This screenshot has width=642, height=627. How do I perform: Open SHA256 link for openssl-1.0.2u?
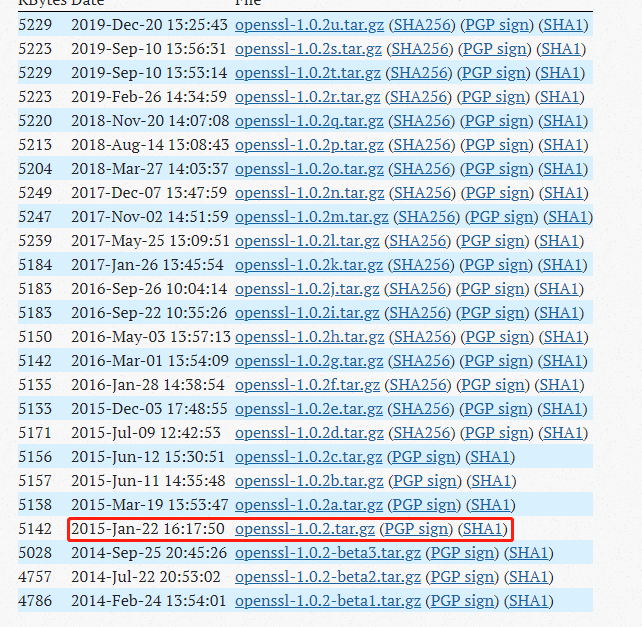[421, 24]
